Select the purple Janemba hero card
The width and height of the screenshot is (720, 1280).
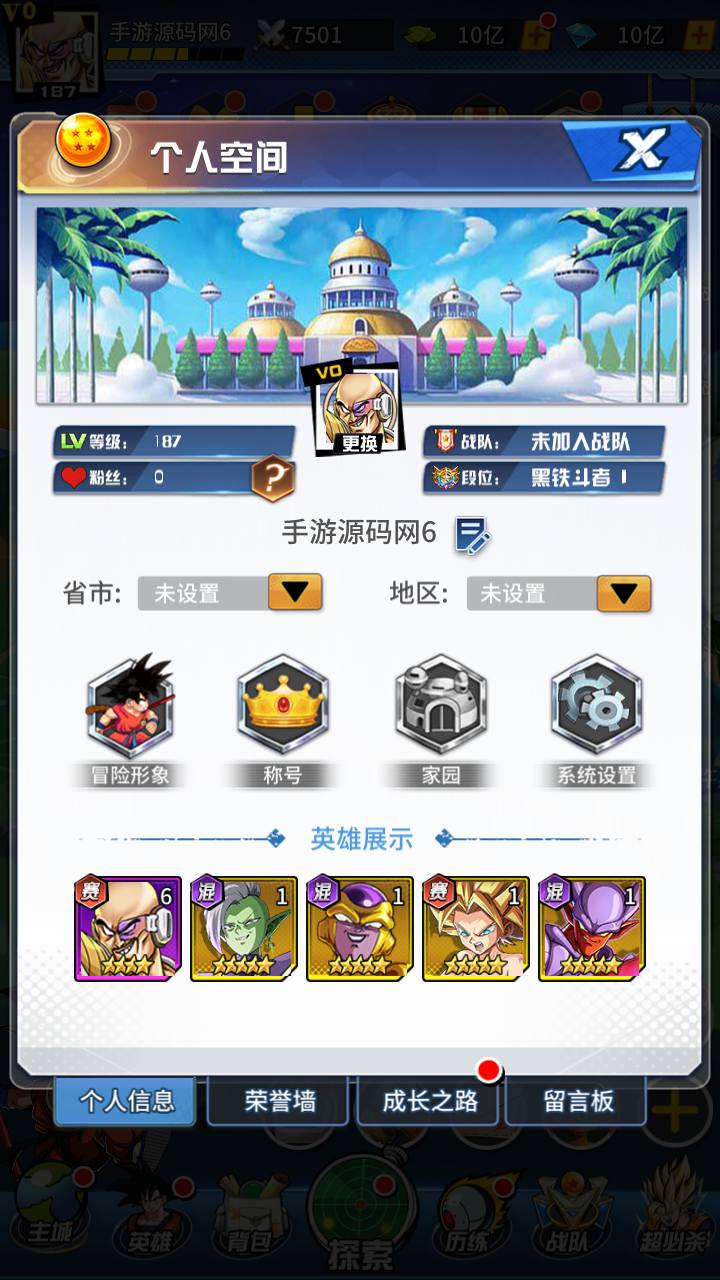tap(591, 928)
